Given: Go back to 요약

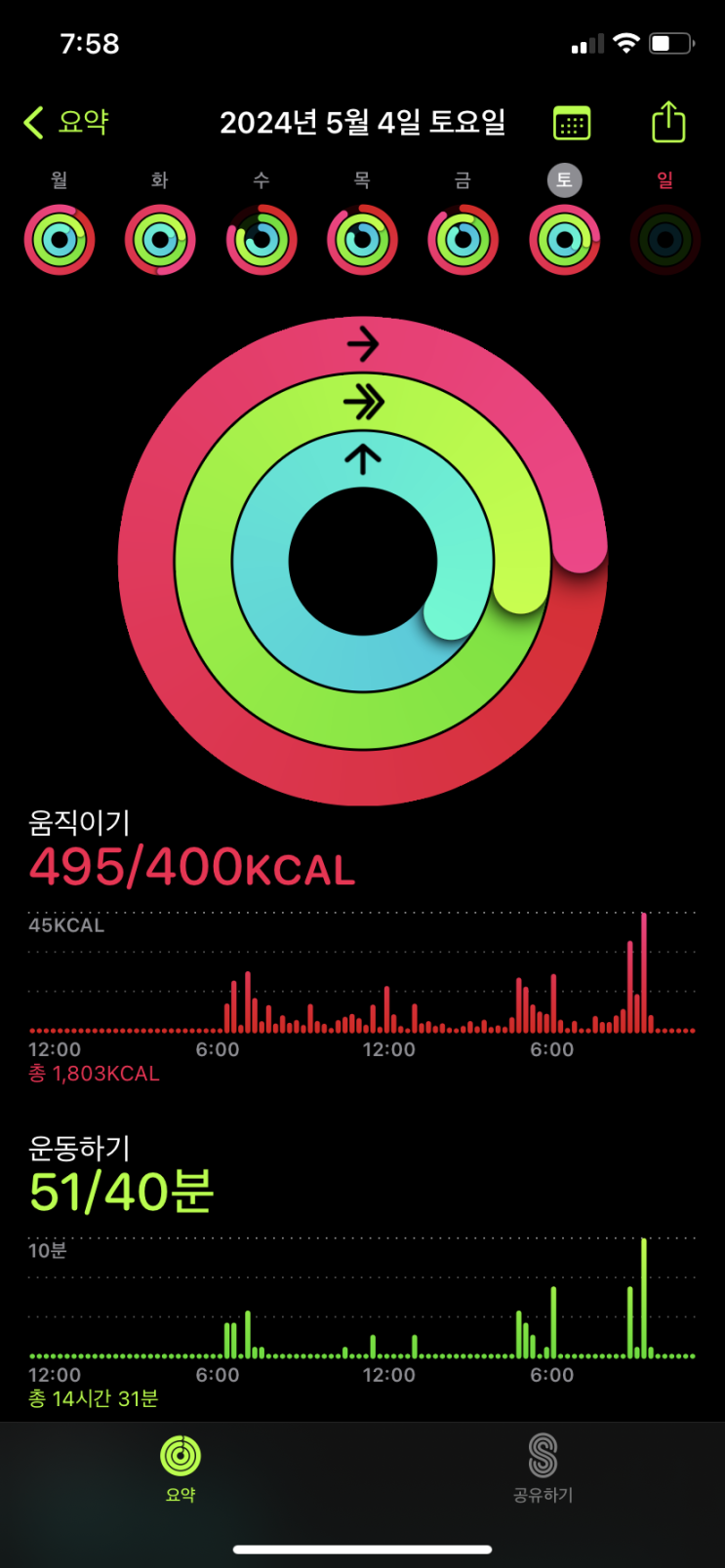Looking at the screenshot, I should pyautogui.click(x=66, y=123).
